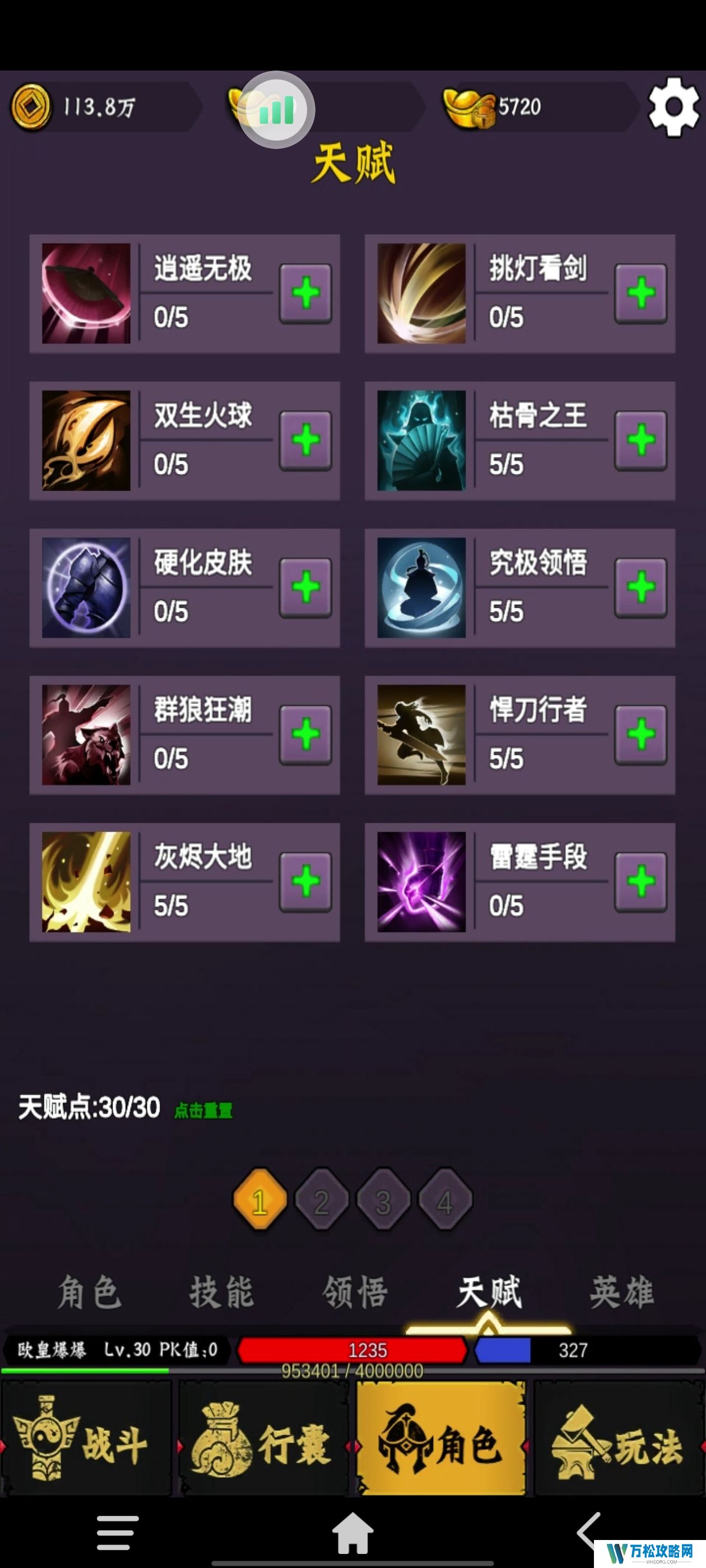This screenshot has height=1568, width=706.
Task: Open the 技能 tab
Action: click(221, 1292)
